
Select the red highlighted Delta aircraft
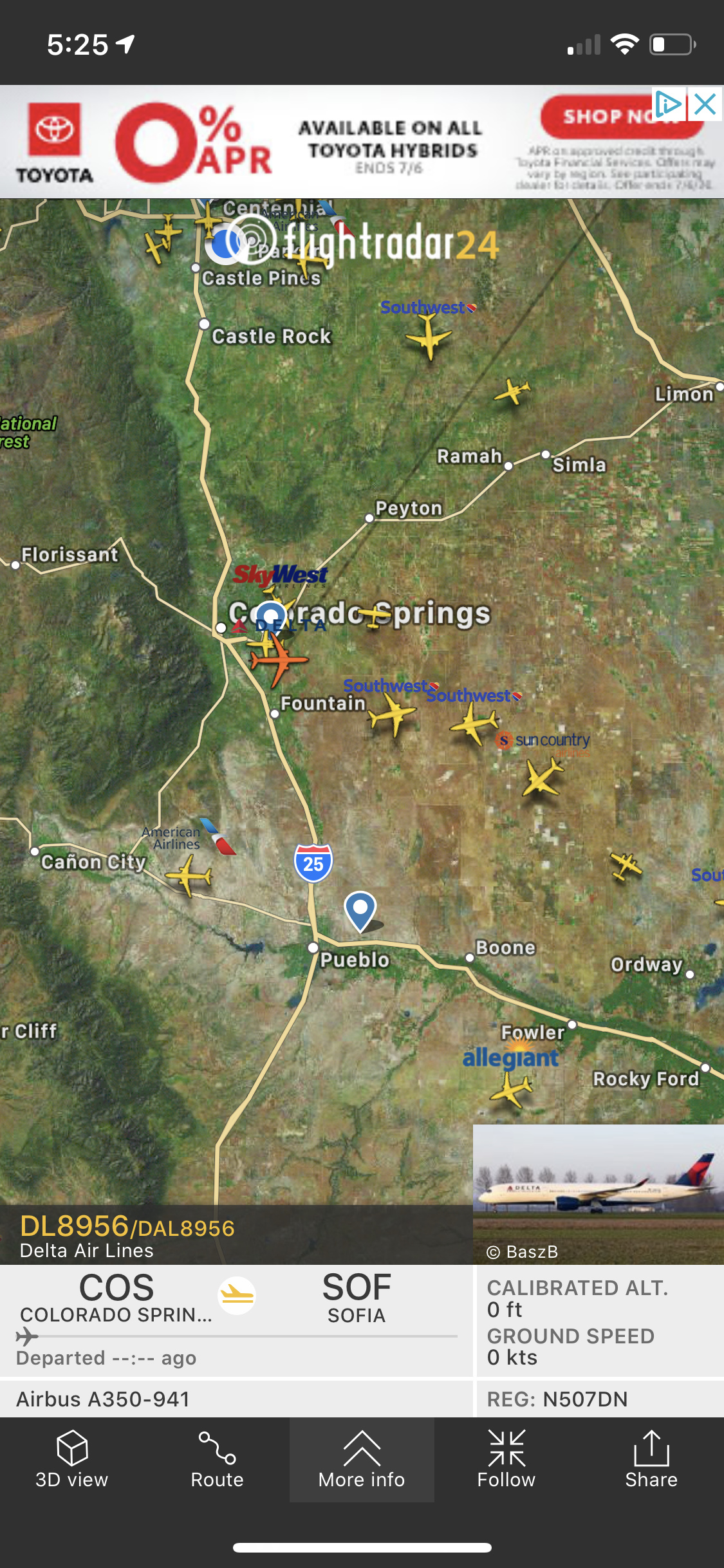[x=278, y=659]
